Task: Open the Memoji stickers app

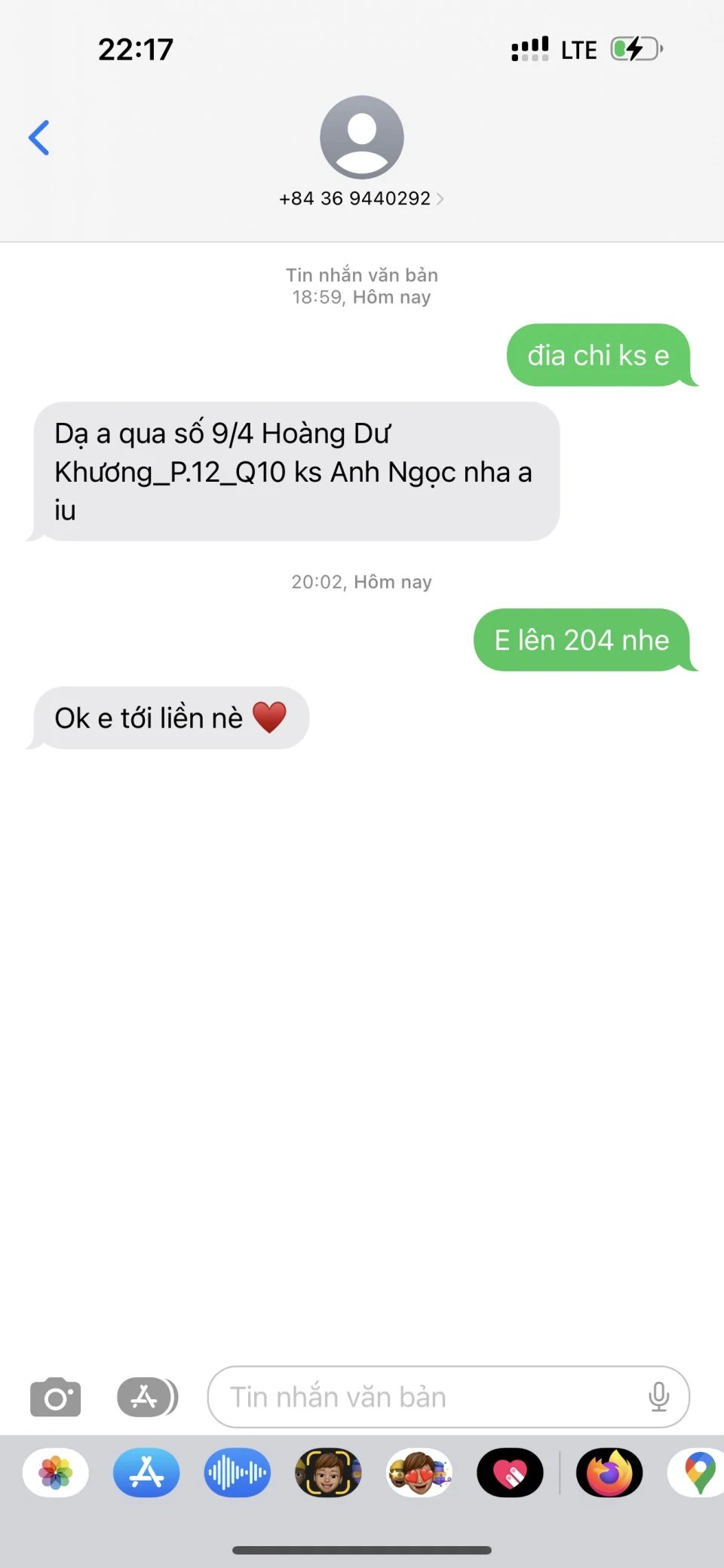Action: [419, 1472]
